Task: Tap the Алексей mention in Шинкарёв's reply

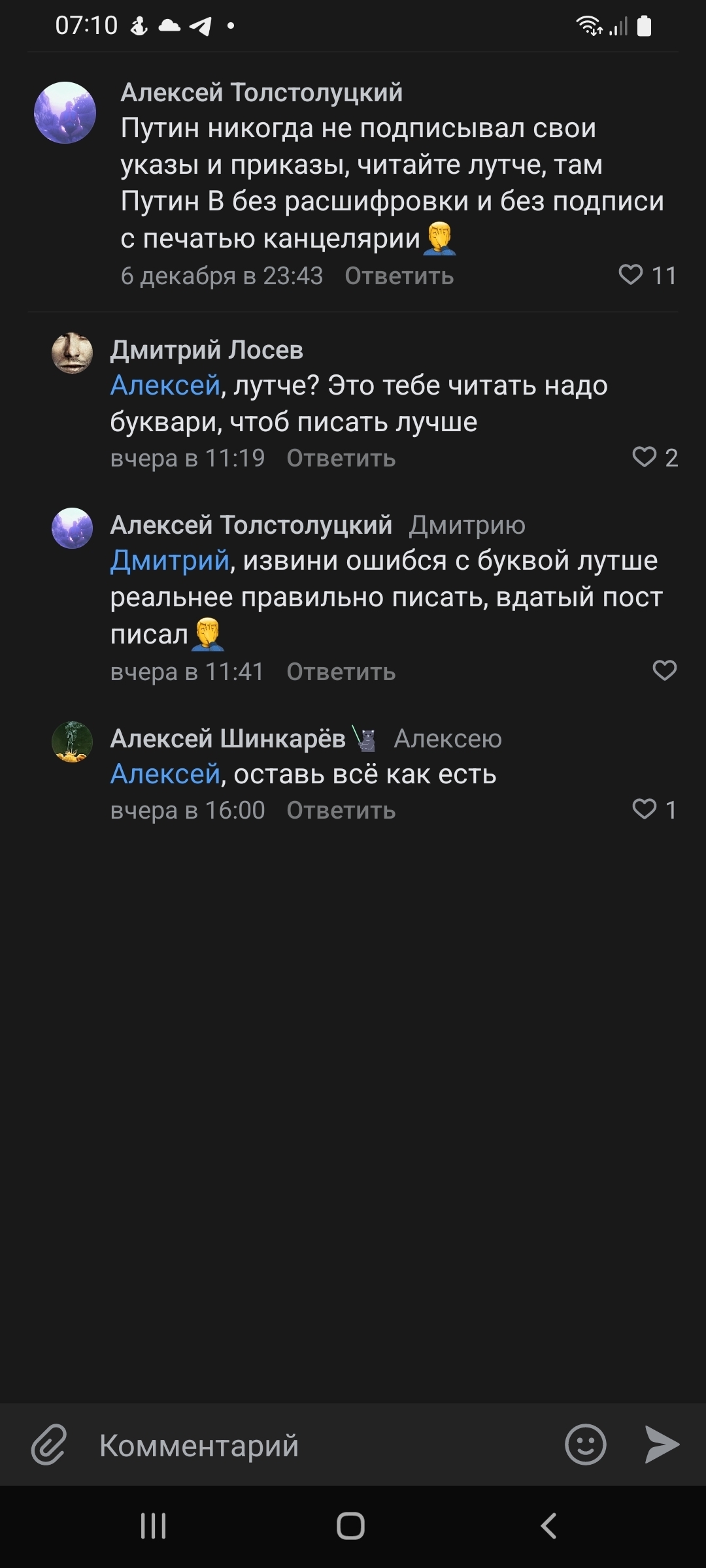Action: pyautogui.click(x=165, y=774)
